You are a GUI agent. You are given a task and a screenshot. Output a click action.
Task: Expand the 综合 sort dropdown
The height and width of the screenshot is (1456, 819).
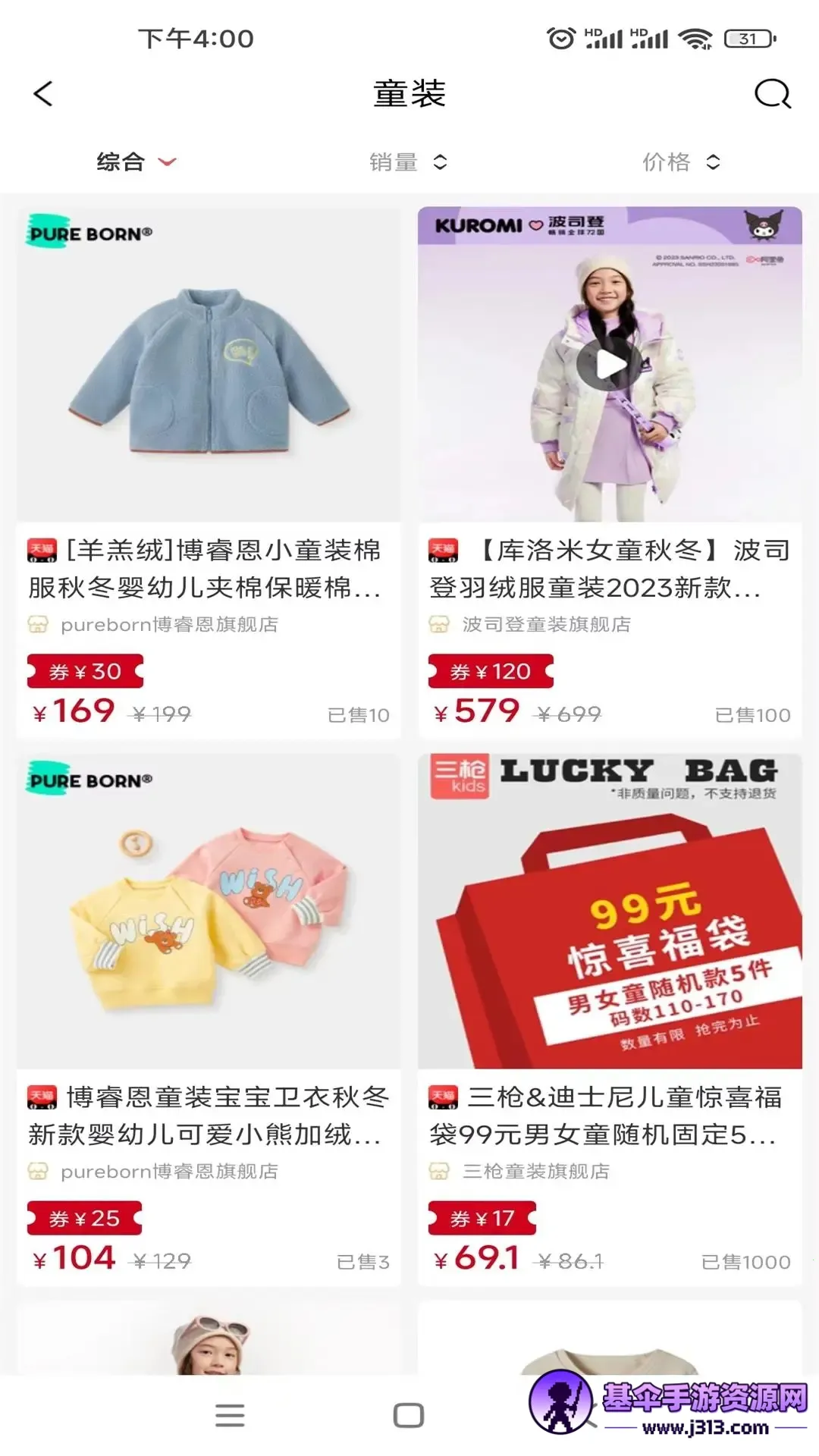pyautogui.click(x=136, y=162)
